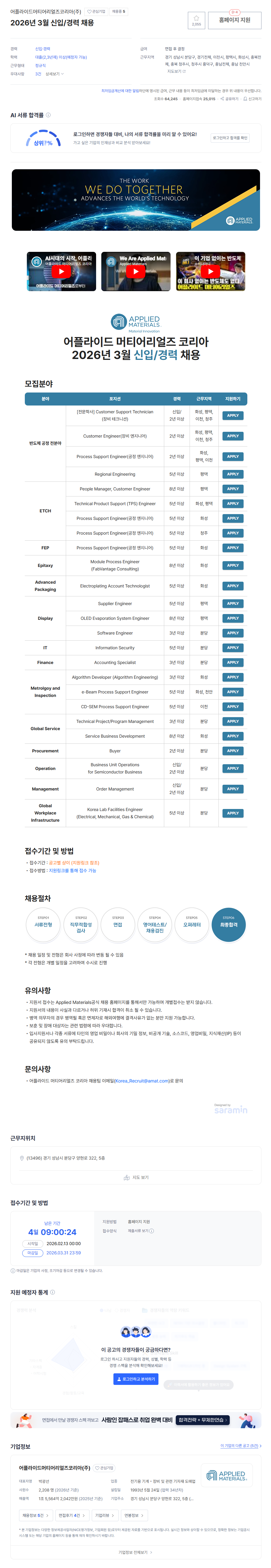Apply for the Order Management position
271x1568 pixels.
233,789
